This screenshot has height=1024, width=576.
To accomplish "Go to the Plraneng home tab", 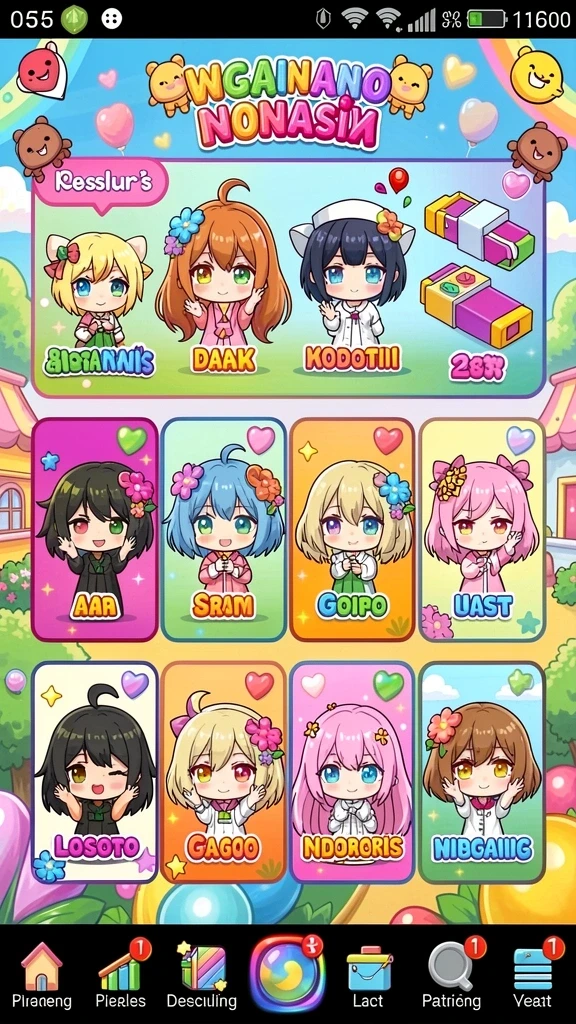I will click(x=42, y=975).
